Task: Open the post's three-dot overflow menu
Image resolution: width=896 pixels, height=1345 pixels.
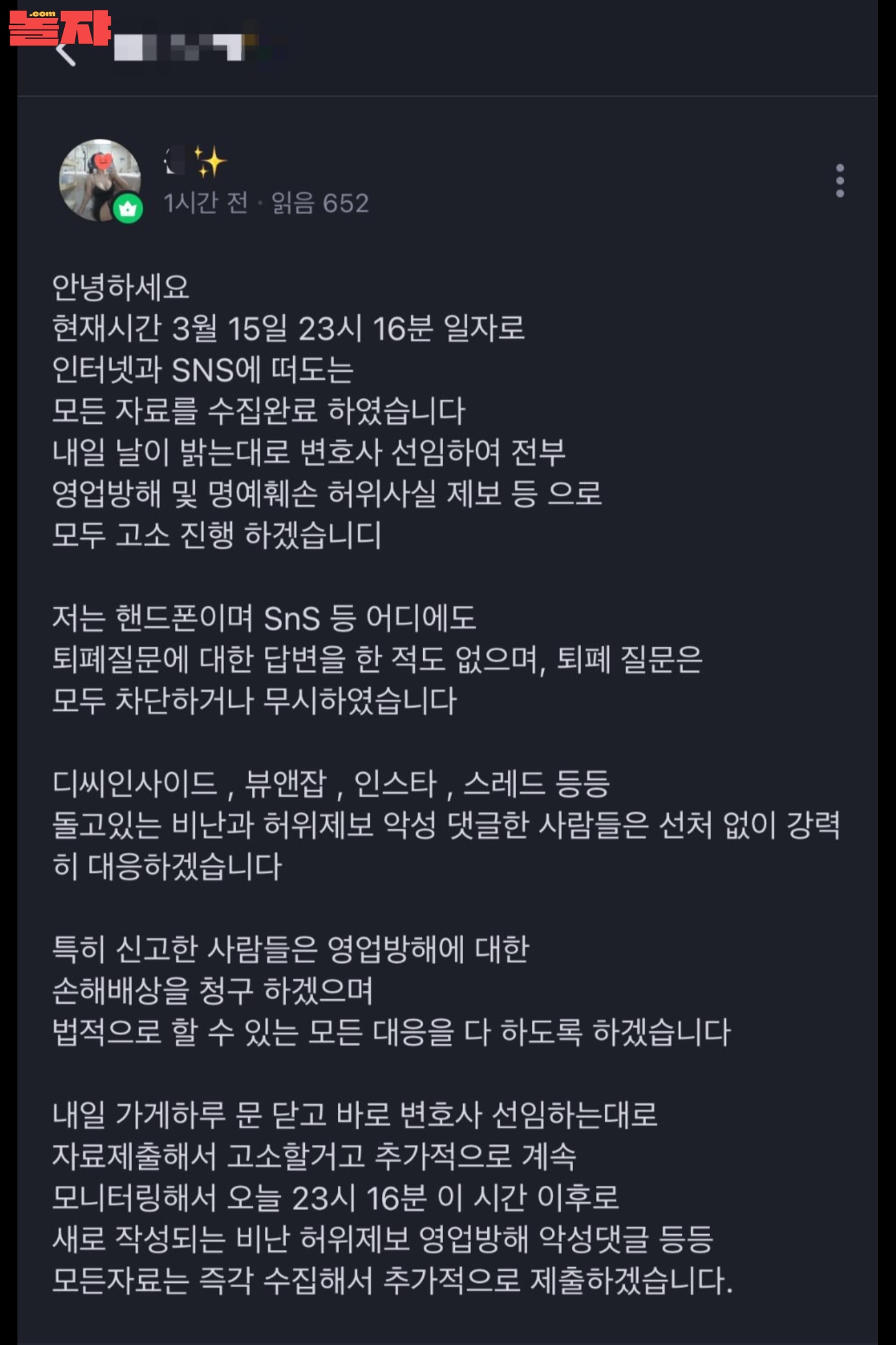Action: pyautogui.click(x=839, y=181)
